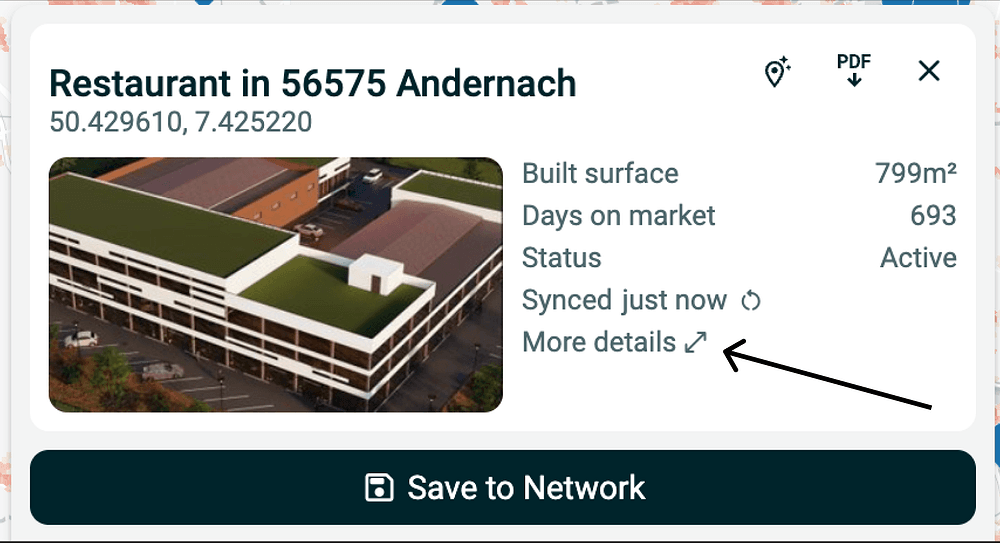
Task: Save this restaurant to Network
Action: [502, 488]
